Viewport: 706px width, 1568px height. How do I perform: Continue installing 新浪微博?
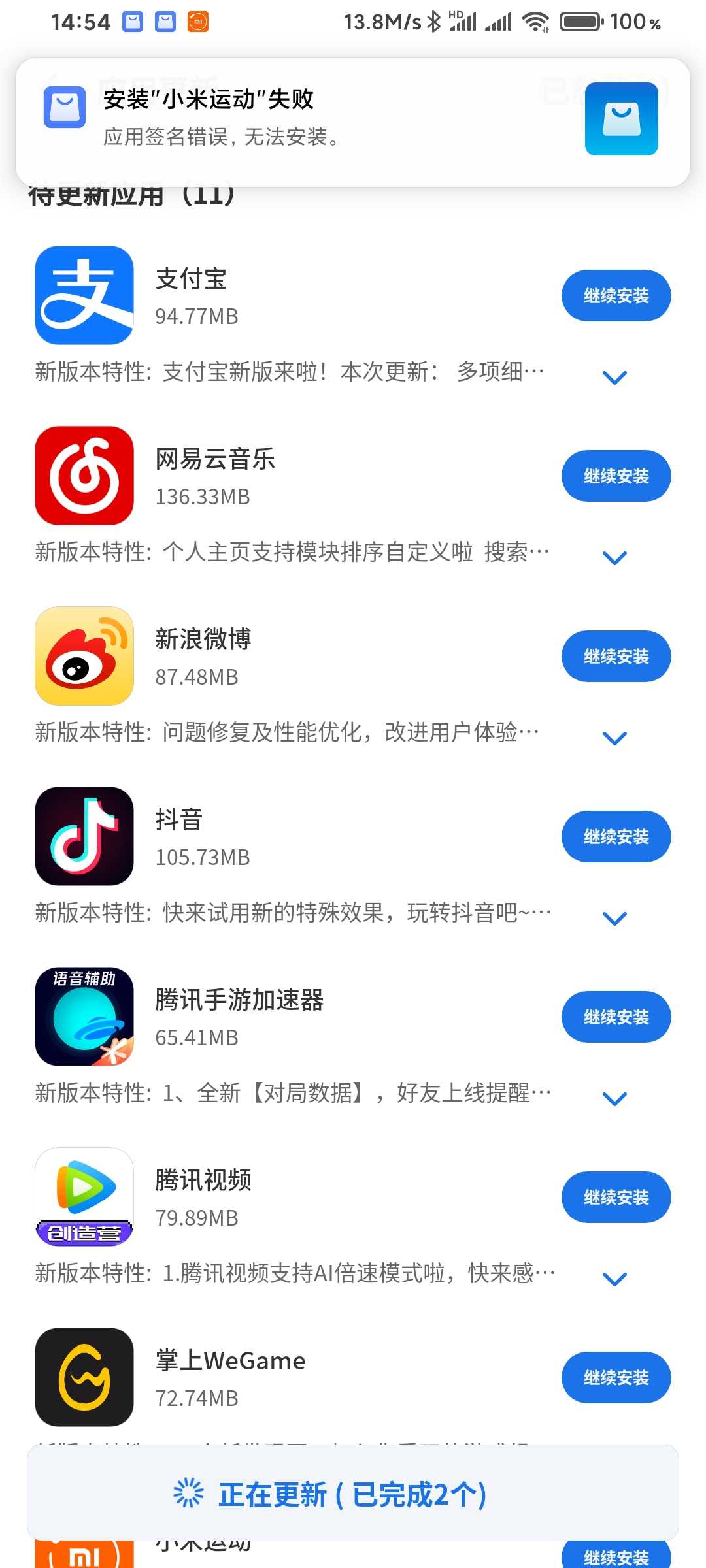point(616,656)
